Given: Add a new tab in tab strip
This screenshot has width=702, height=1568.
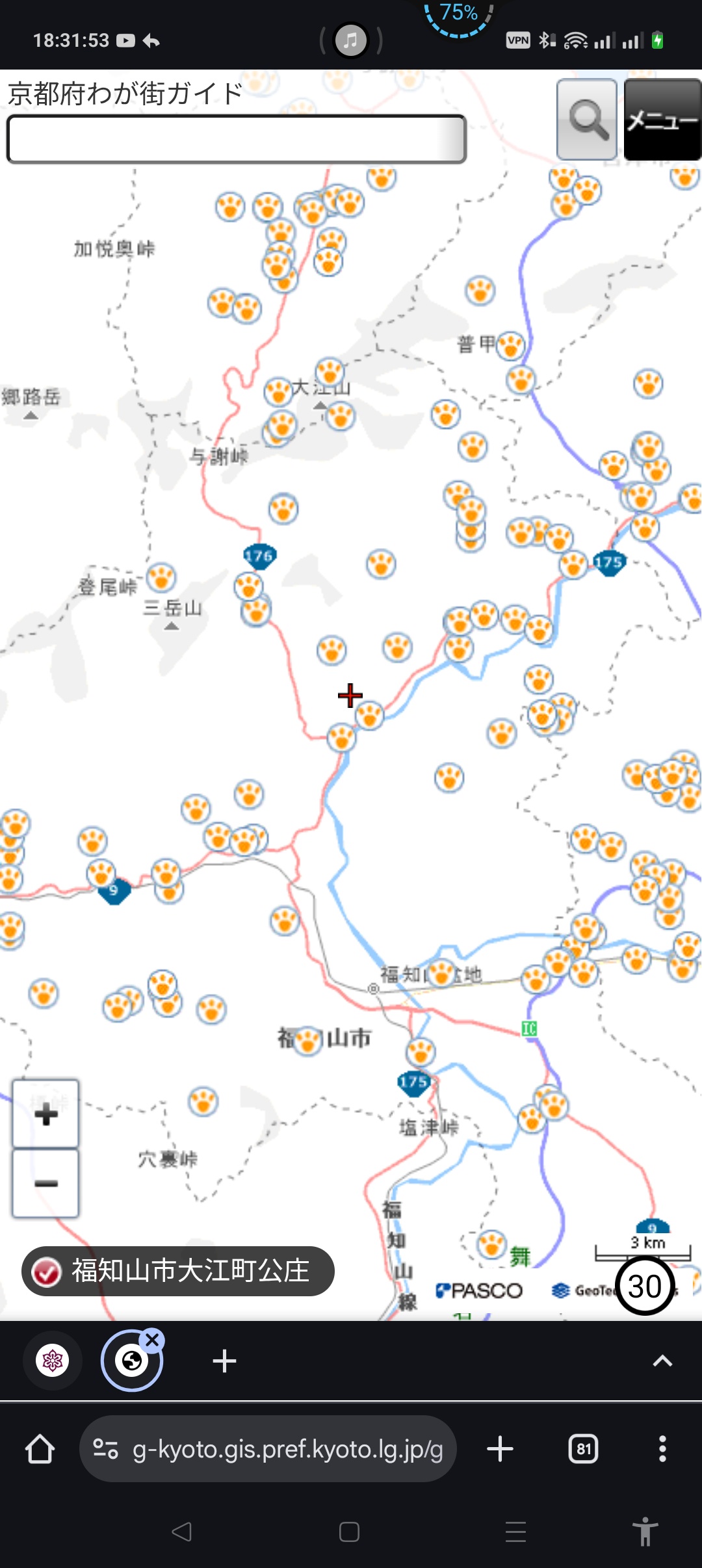Looking at the screenshot, I should (224, 1361).
